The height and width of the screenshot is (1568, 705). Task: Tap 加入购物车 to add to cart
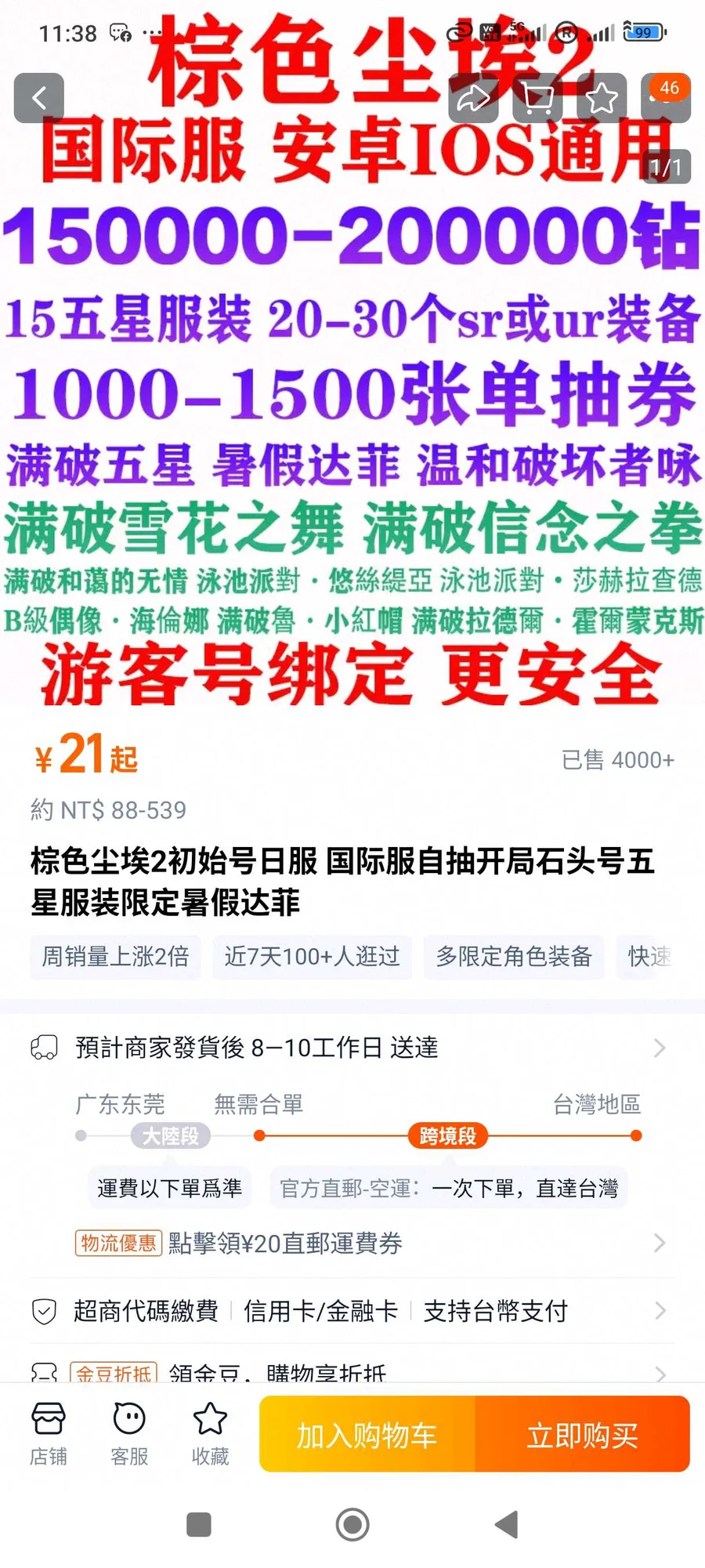(x=367, y=1435)
